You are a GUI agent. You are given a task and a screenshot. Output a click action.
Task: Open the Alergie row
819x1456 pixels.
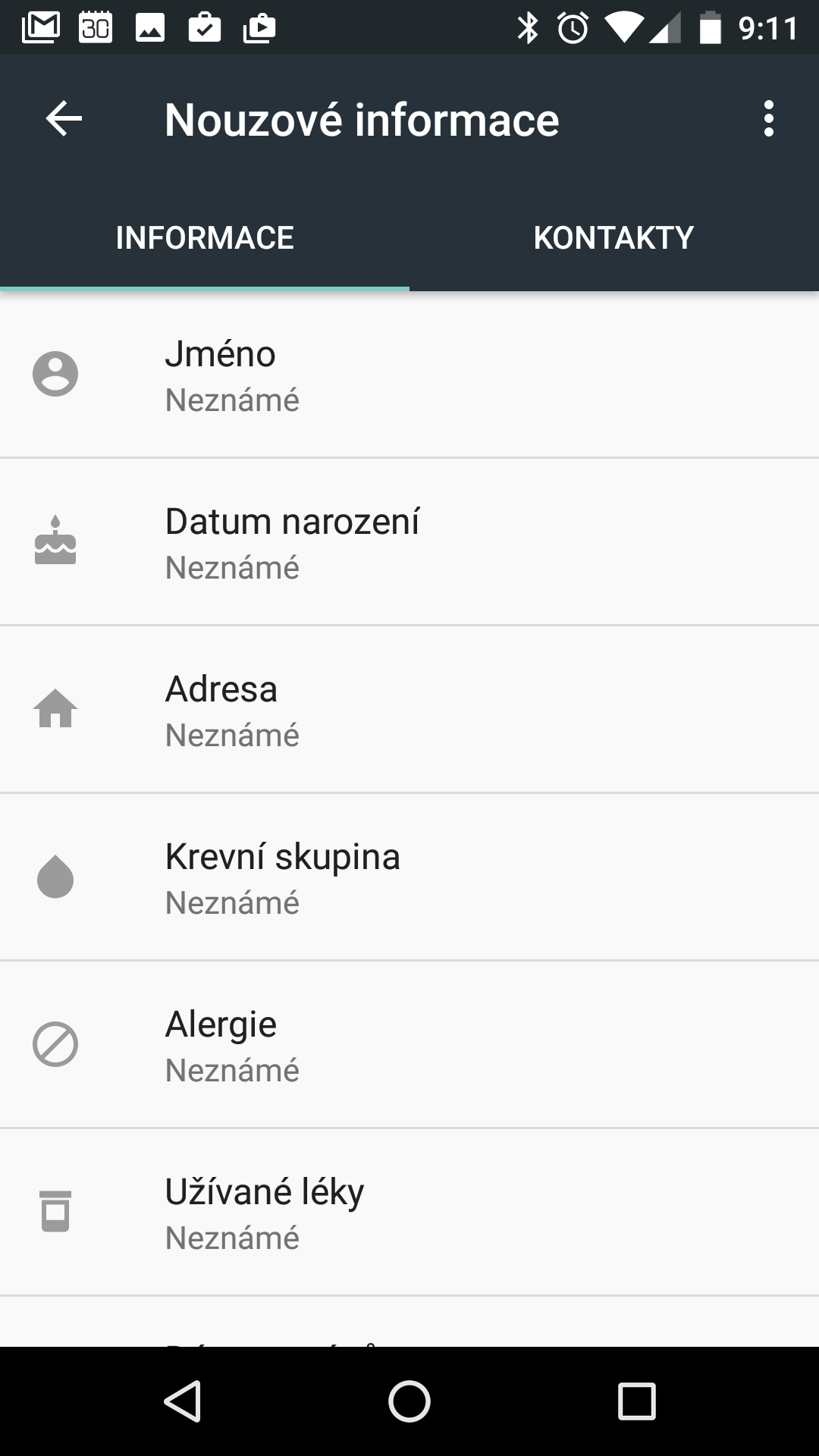coord(409,1045)
